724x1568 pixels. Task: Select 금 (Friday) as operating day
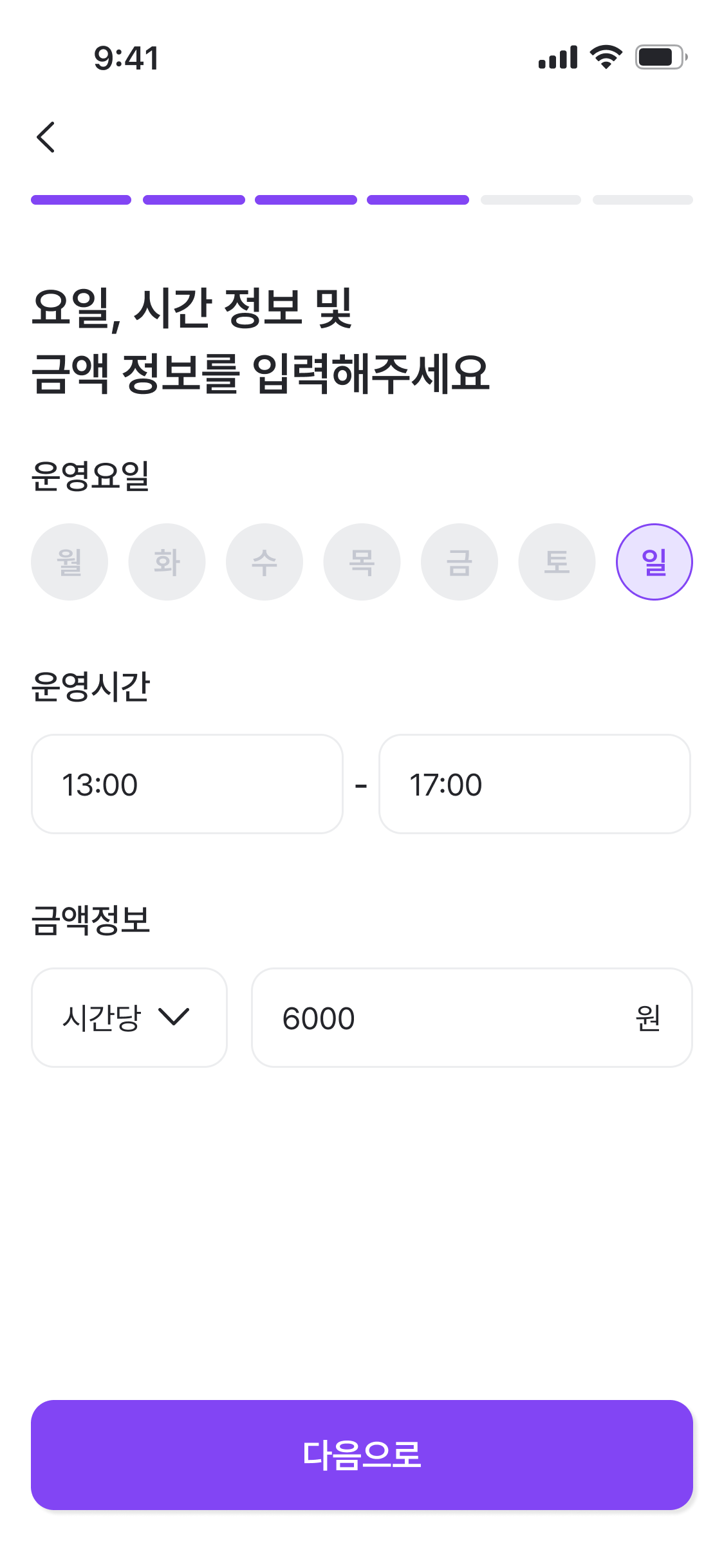(x=459, y=562)
